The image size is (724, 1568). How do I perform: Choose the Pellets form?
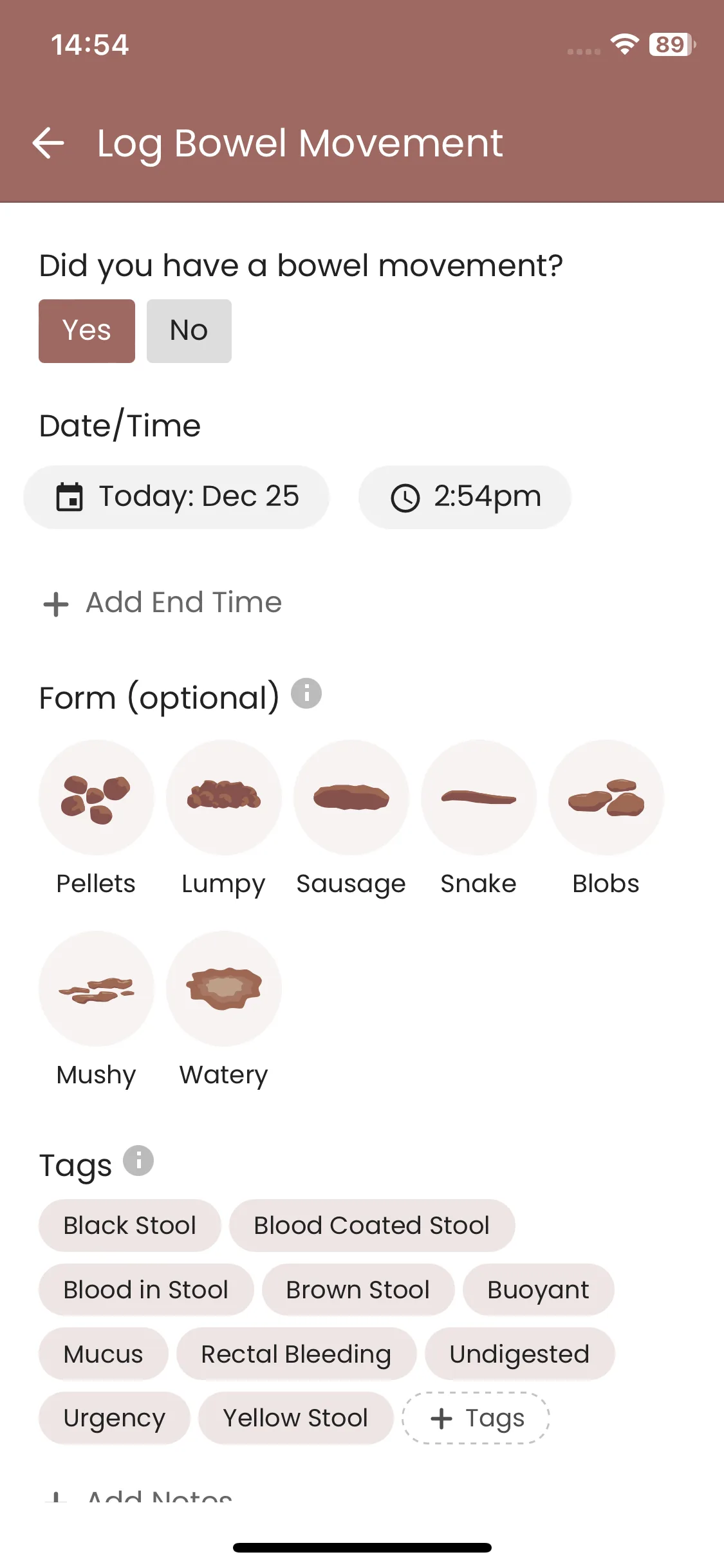click(97, 798)
